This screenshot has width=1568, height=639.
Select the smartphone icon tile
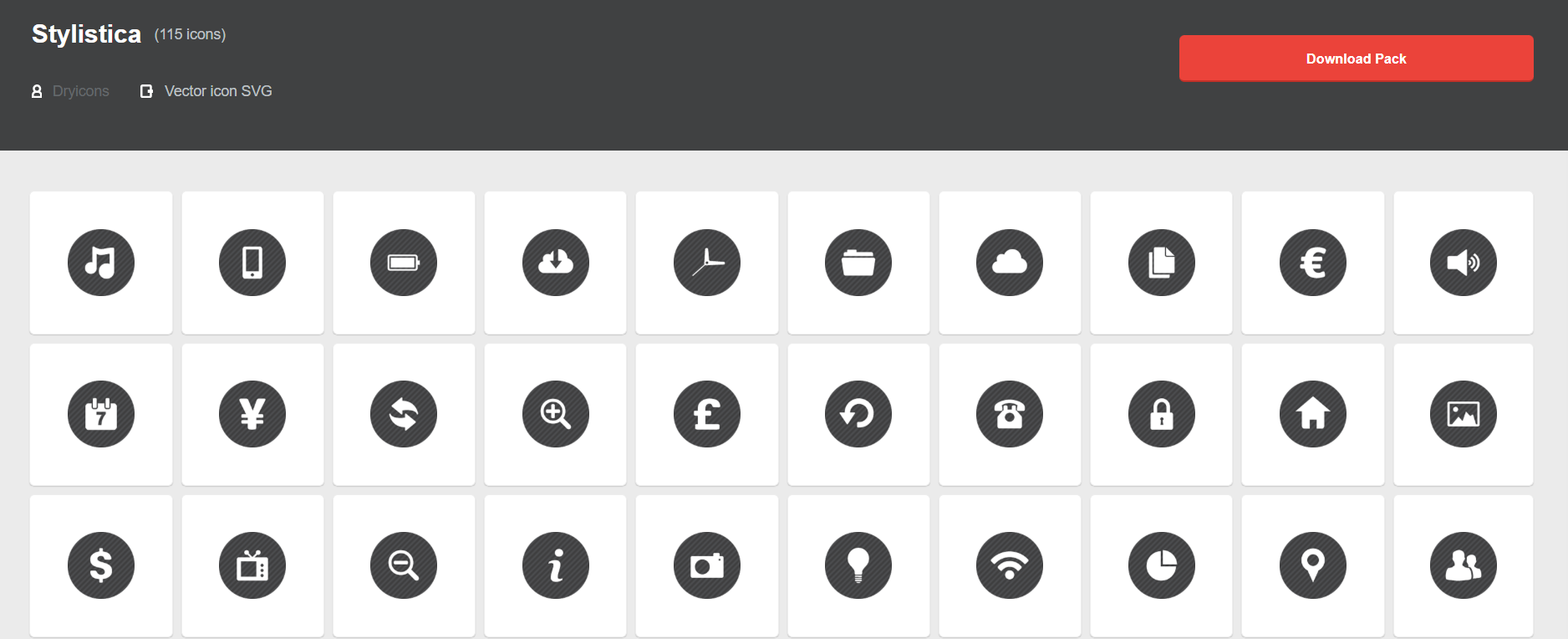coord(252,263)
